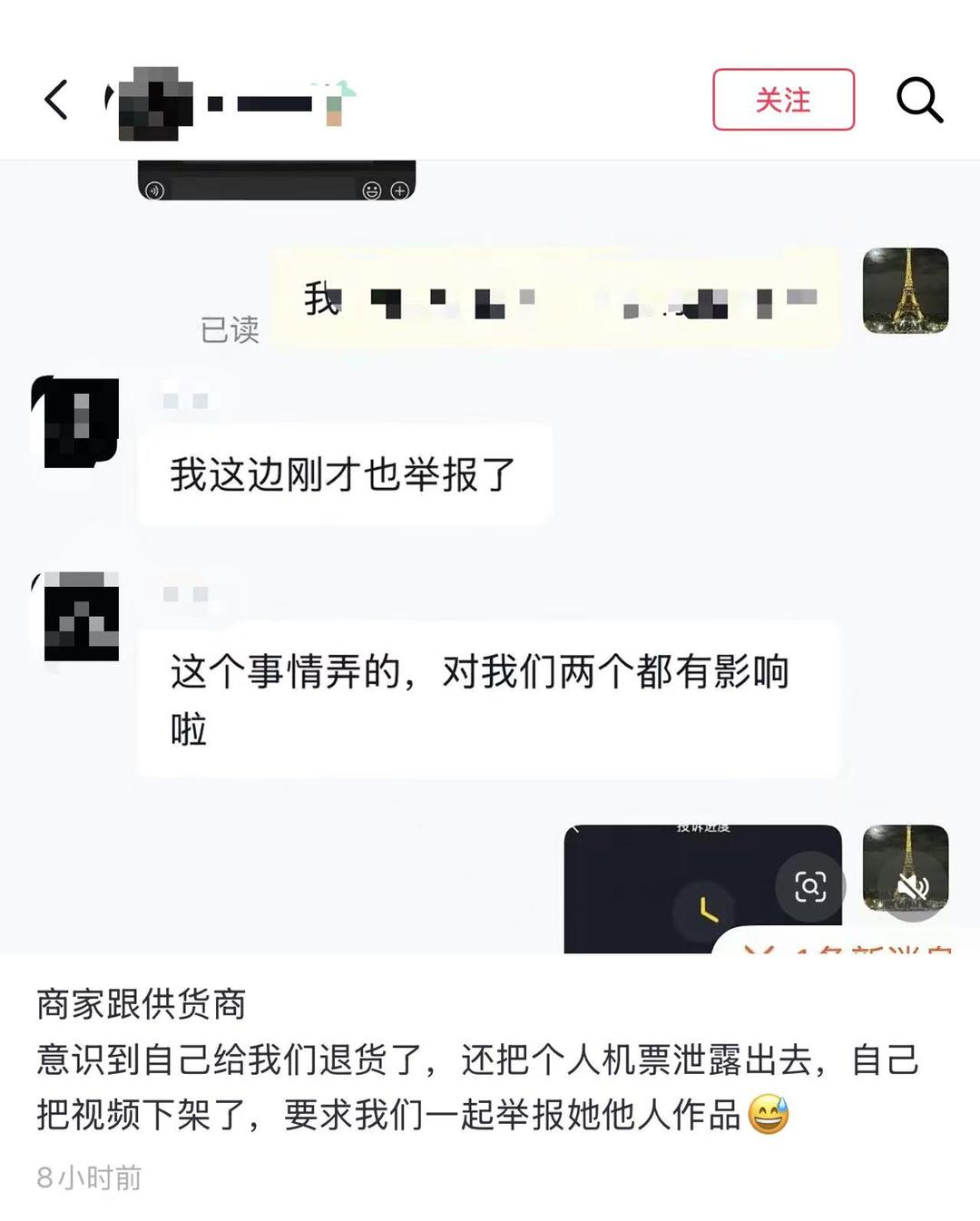Open the post author's profile avatar
Viewport: 980px width, 1221px height.
(152, 103)
